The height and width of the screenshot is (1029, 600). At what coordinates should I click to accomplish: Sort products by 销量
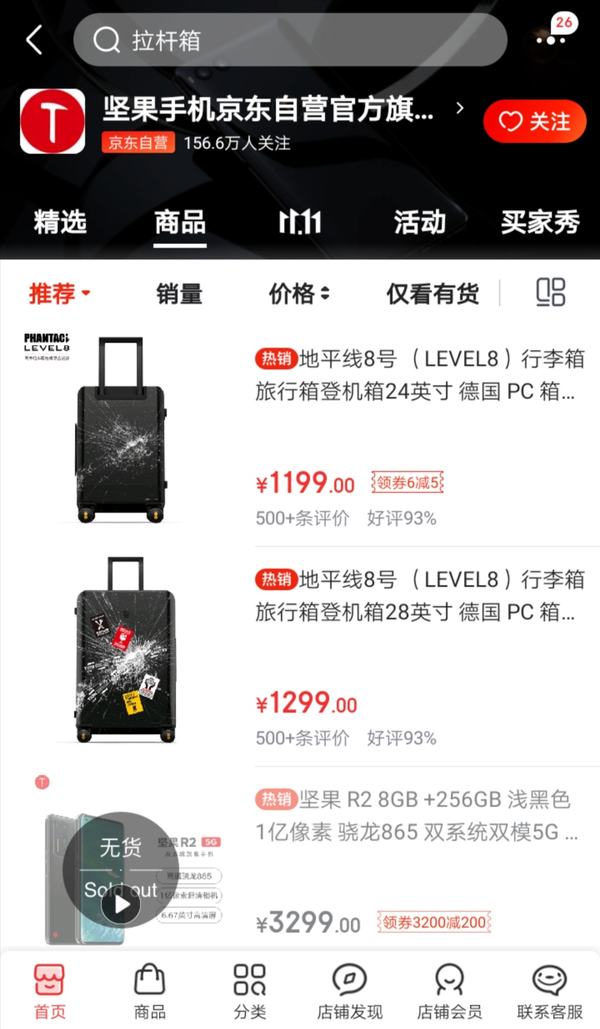[x=179, y=293]
